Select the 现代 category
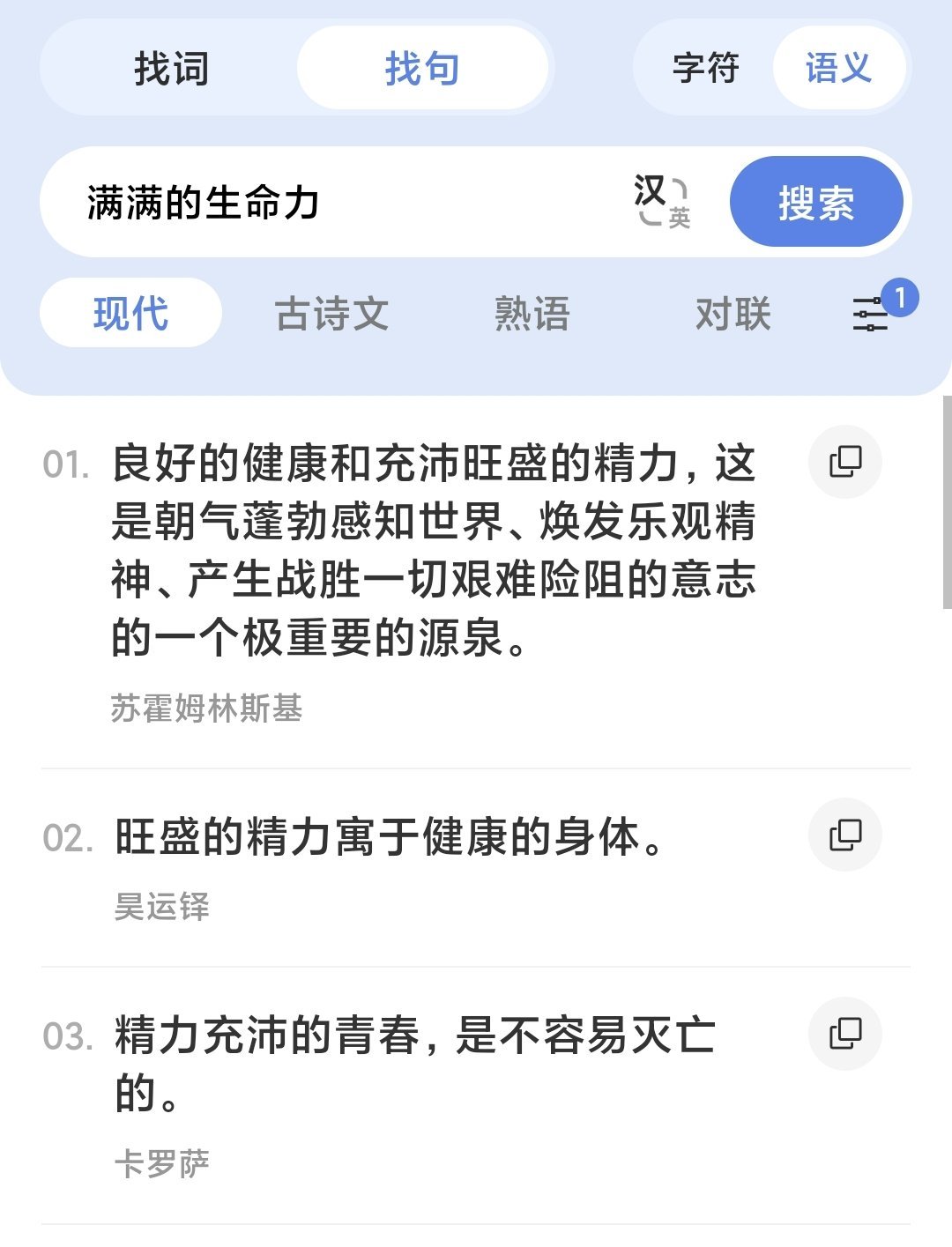Screen dimensions: 952x1247 point(130,314)
